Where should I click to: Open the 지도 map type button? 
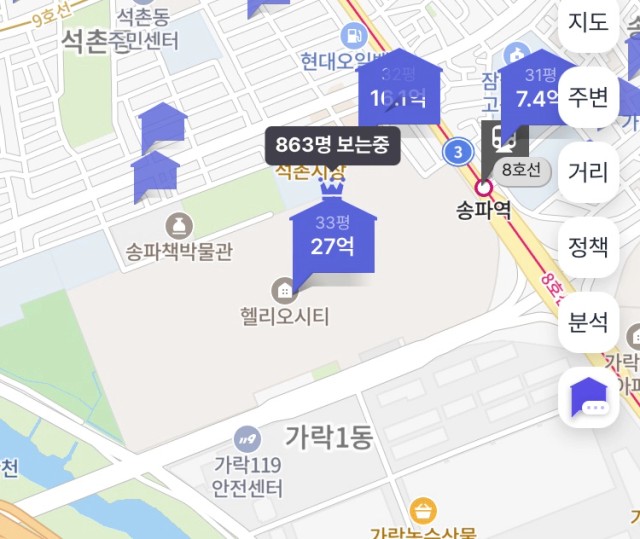(588, 22)
